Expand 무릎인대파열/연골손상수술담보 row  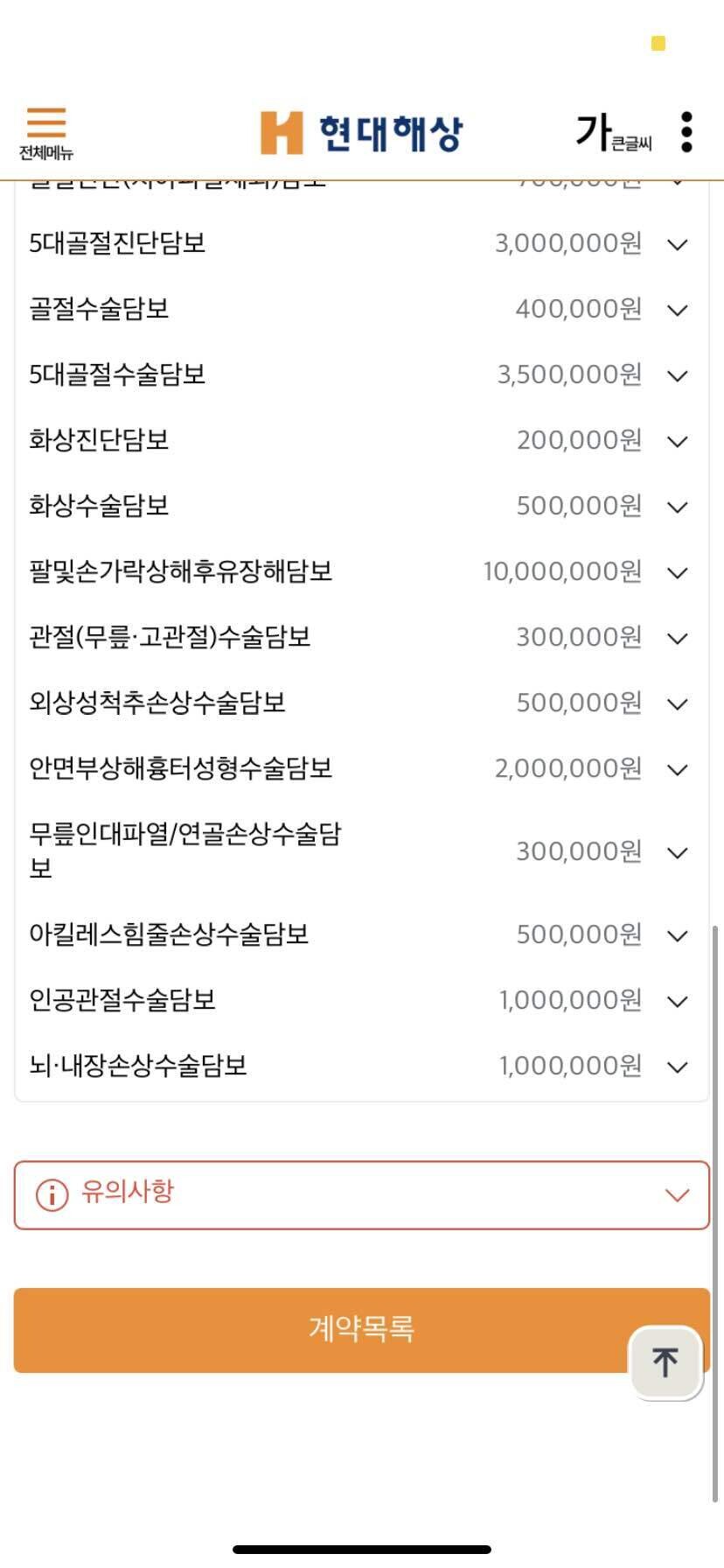pos(361,851)
